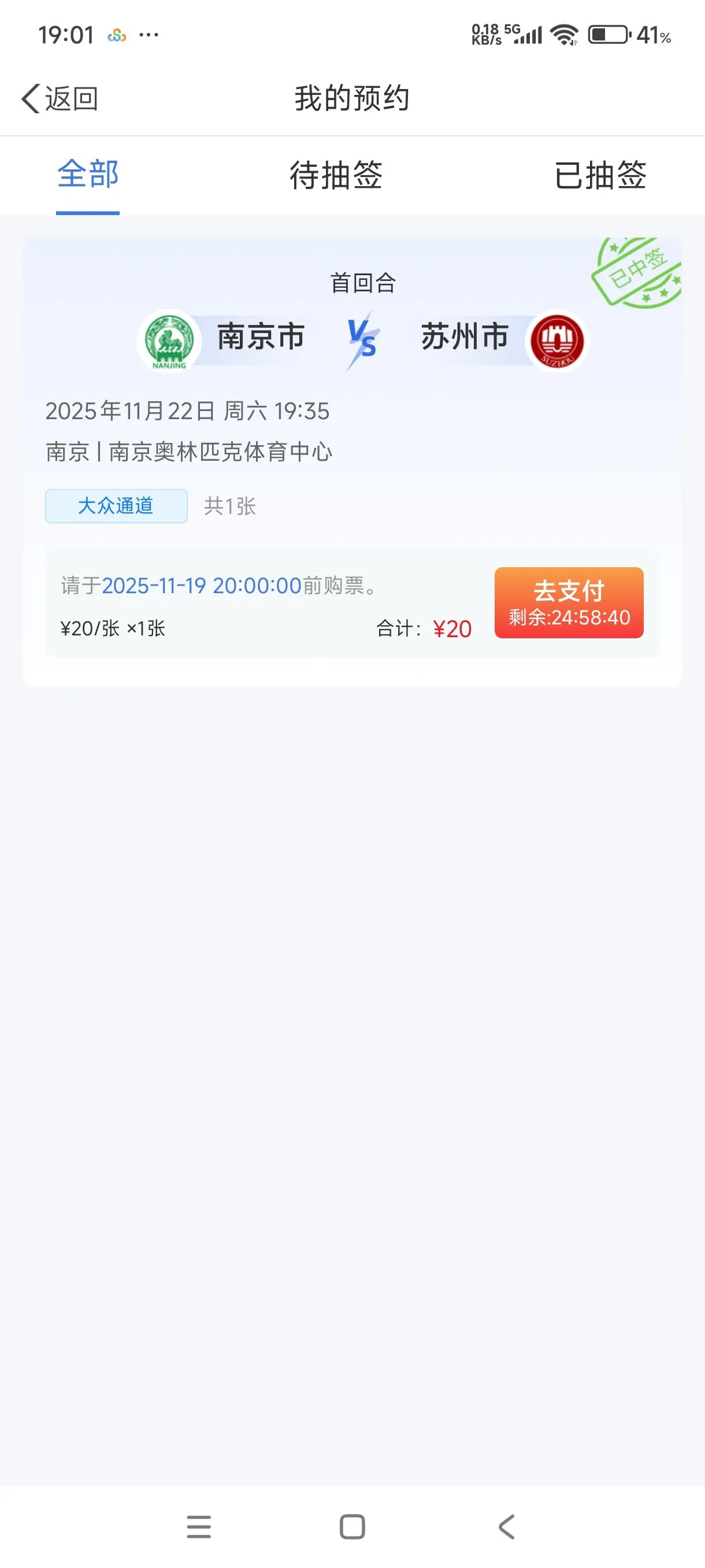Open system recent apps menu

pyautogui.click(x=199, y=1526)
